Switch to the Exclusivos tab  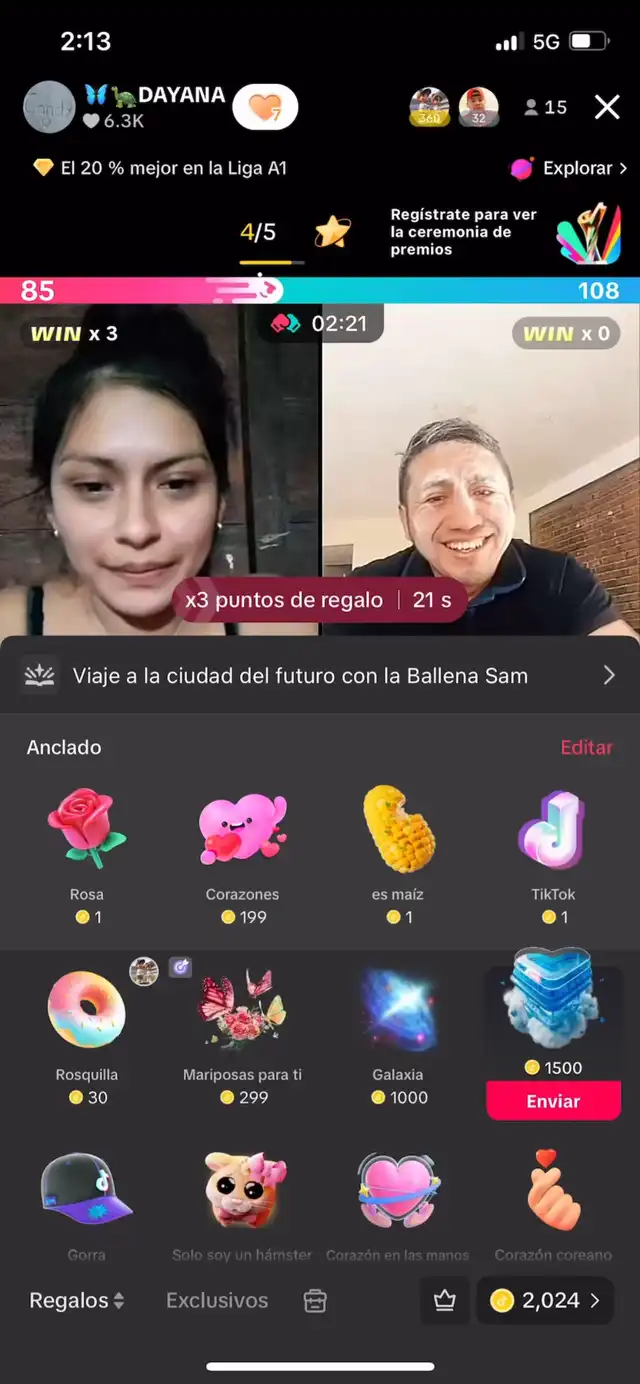click(217, 1301)
